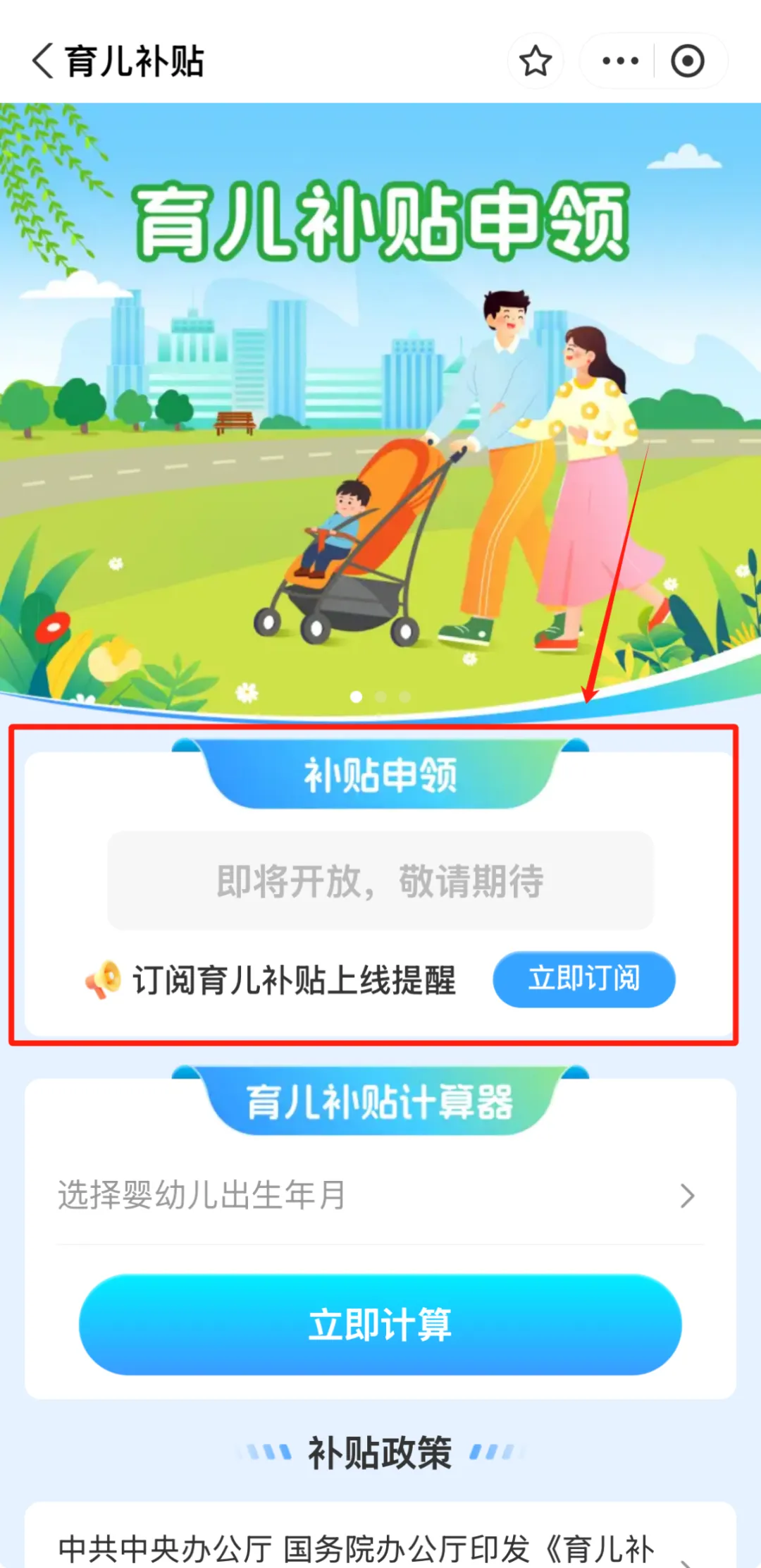Image resolution: width=761 pixels, height=1568 pixels.
Task: Tap 立即订阅 to subscribe to launch reminder
Action: coord(583,979)
